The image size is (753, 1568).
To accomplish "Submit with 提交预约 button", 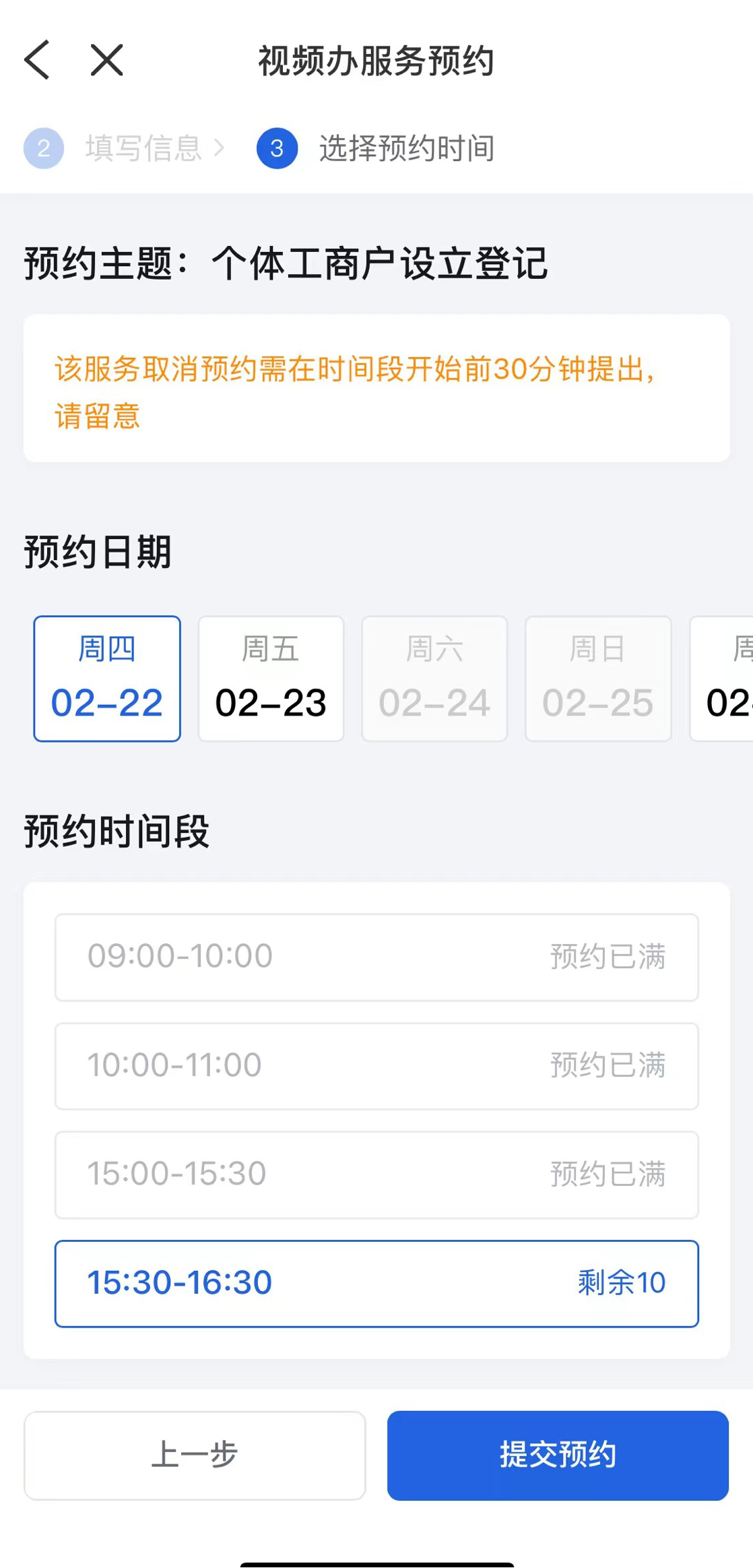I will 558,1455.
